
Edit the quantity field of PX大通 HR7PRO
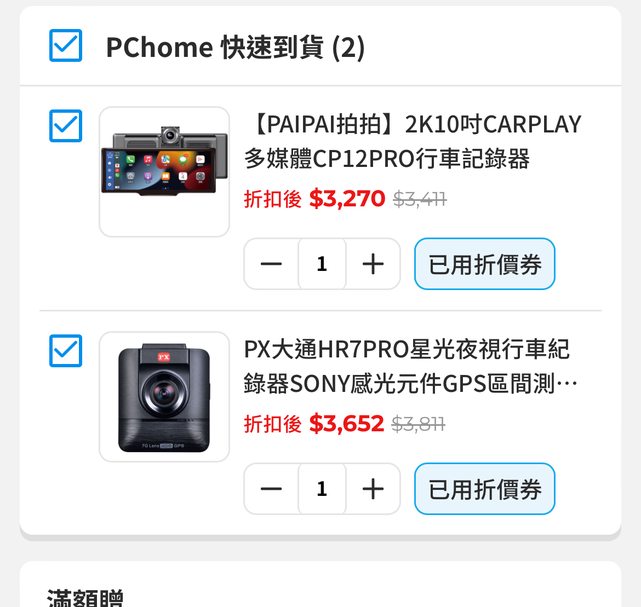[322, 489]
